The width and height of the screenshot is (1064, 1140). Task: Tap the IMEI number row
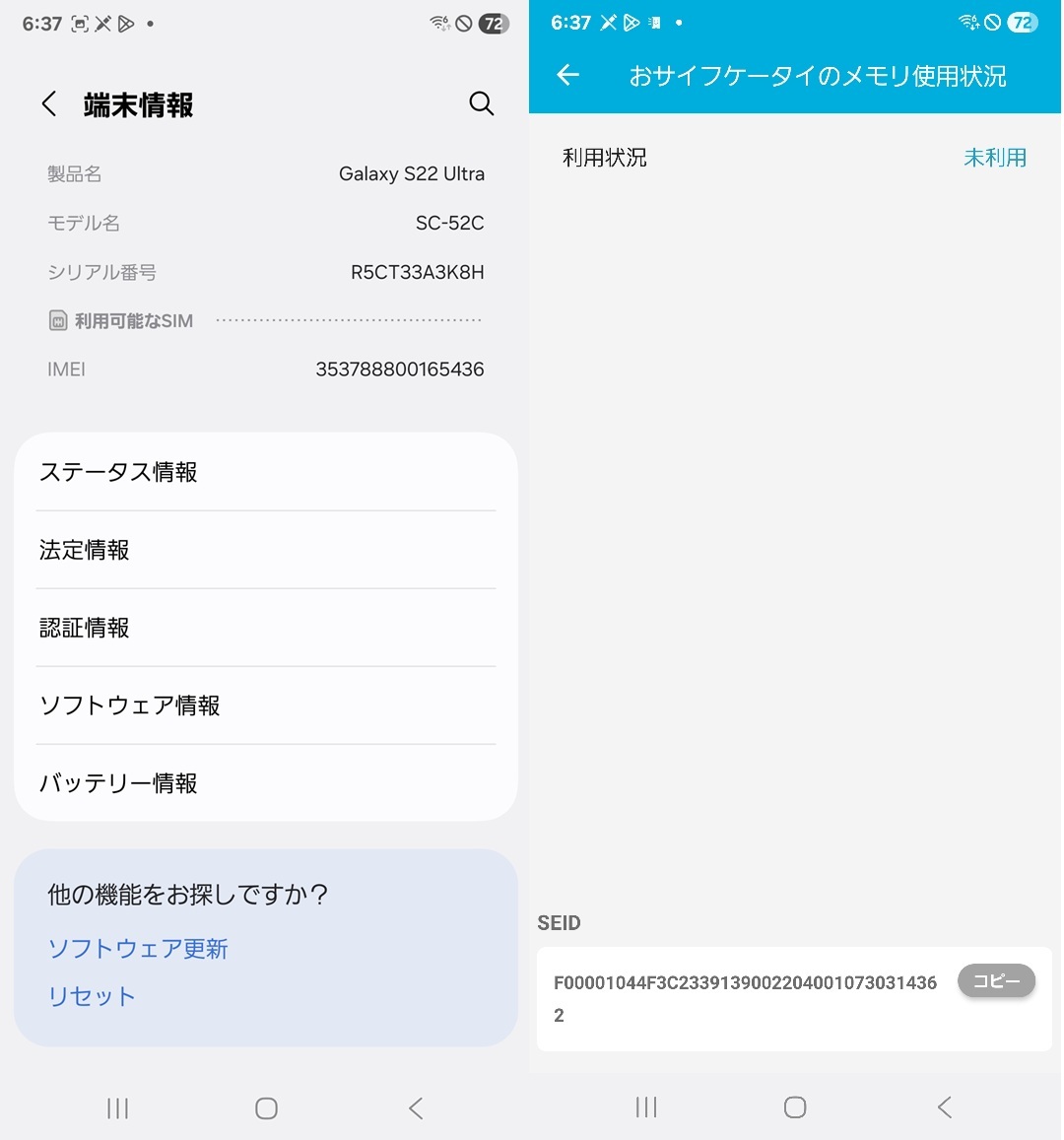266,369
